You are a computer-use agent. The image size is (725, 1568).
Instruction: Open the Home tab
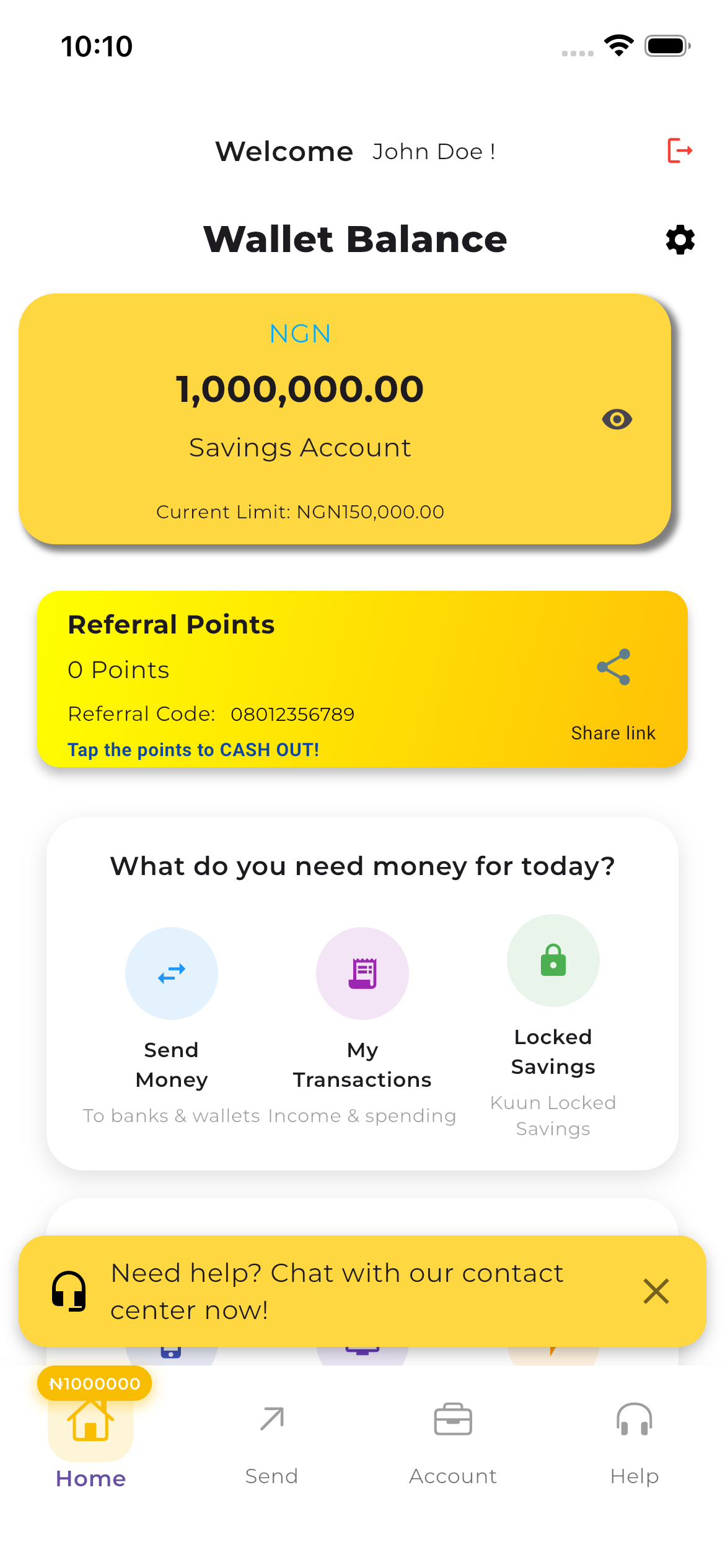[90, 1443]
